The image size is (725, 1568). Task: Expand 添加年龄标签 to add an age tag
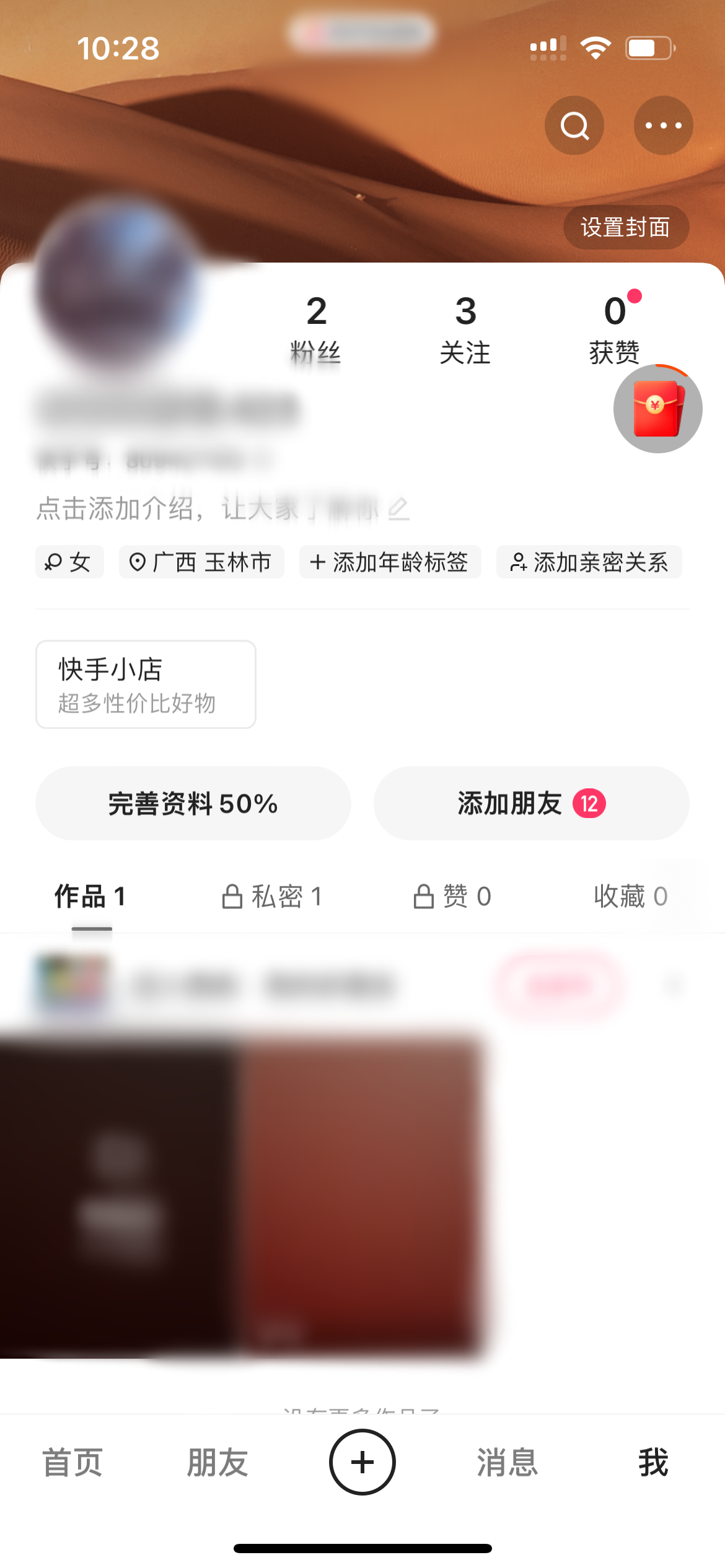click(x=391, y=562)
